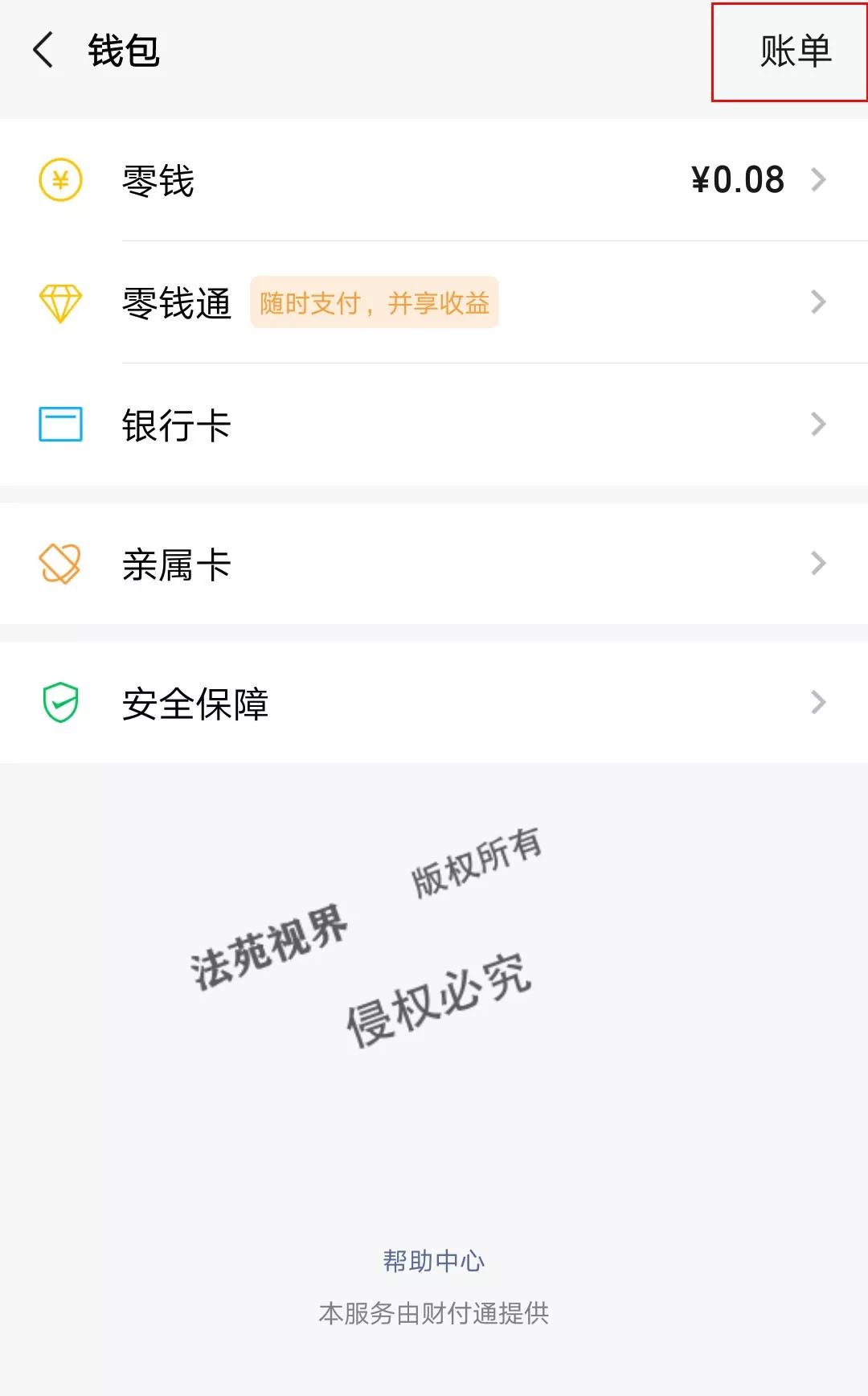Go back from the 钱包 page
868x1396 pixels.
point(43,51)
